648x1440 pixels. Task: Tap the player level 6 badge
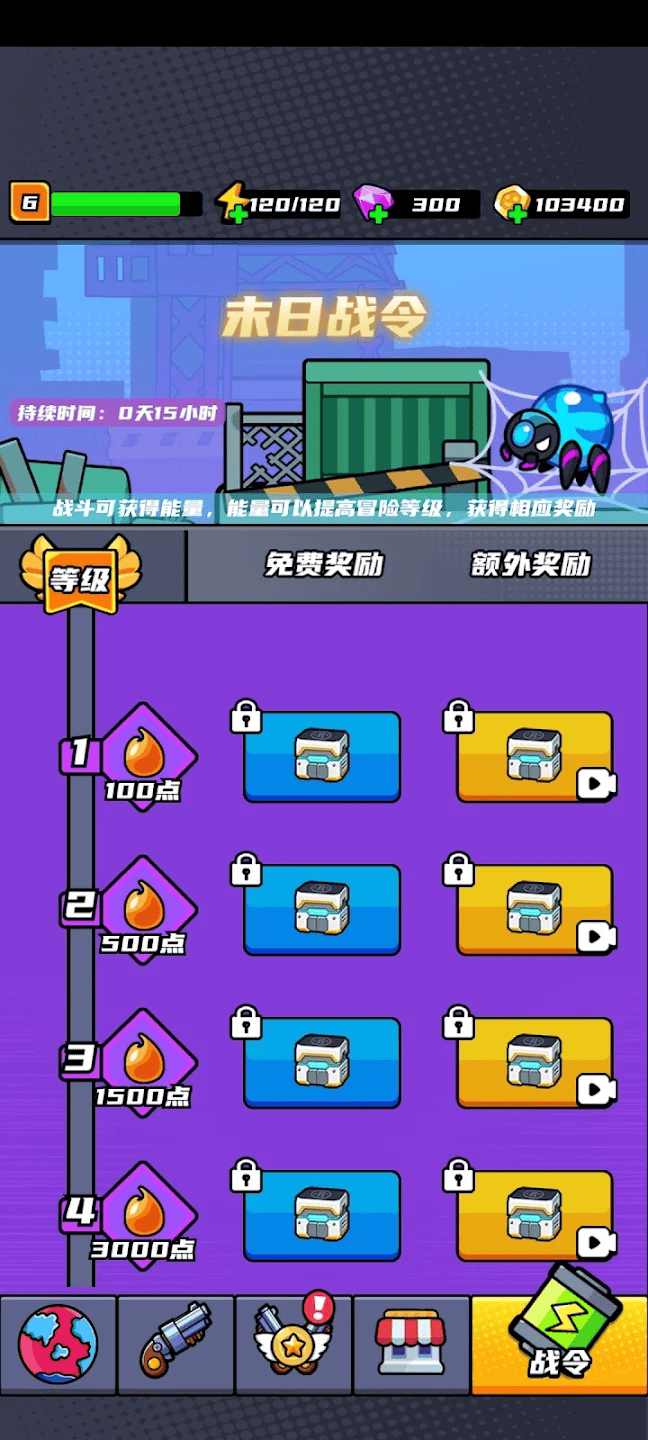[30, 203]
